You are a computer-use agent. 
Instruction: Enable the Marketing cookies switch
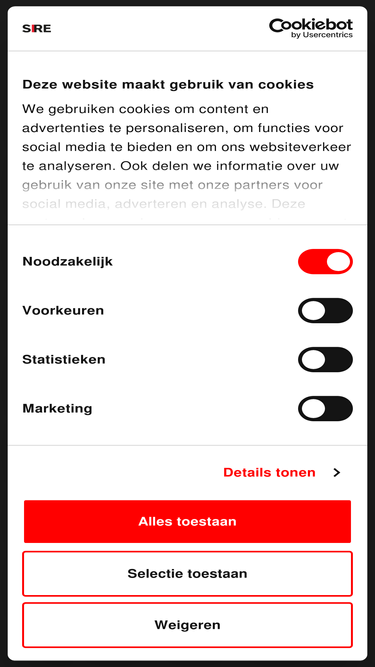[x=325, y=408]
